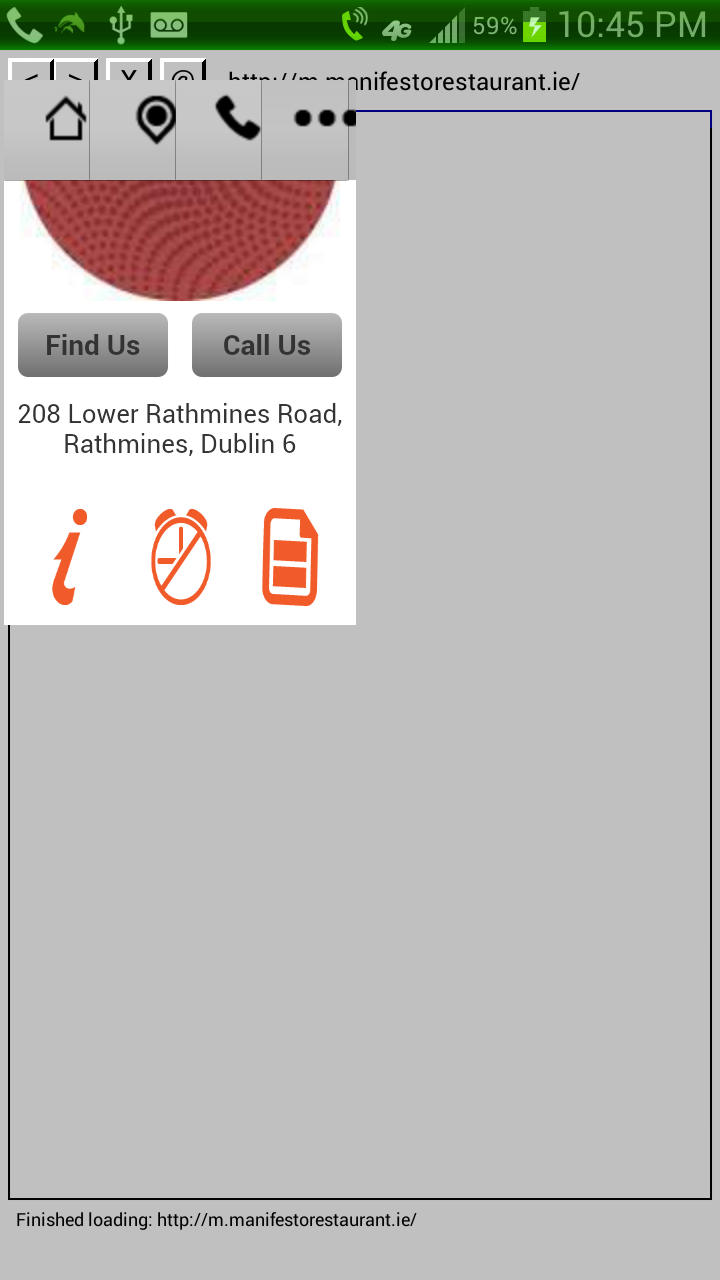Tap the phone icon in toolbar
720x1280 pixels.
click(237, 121)
